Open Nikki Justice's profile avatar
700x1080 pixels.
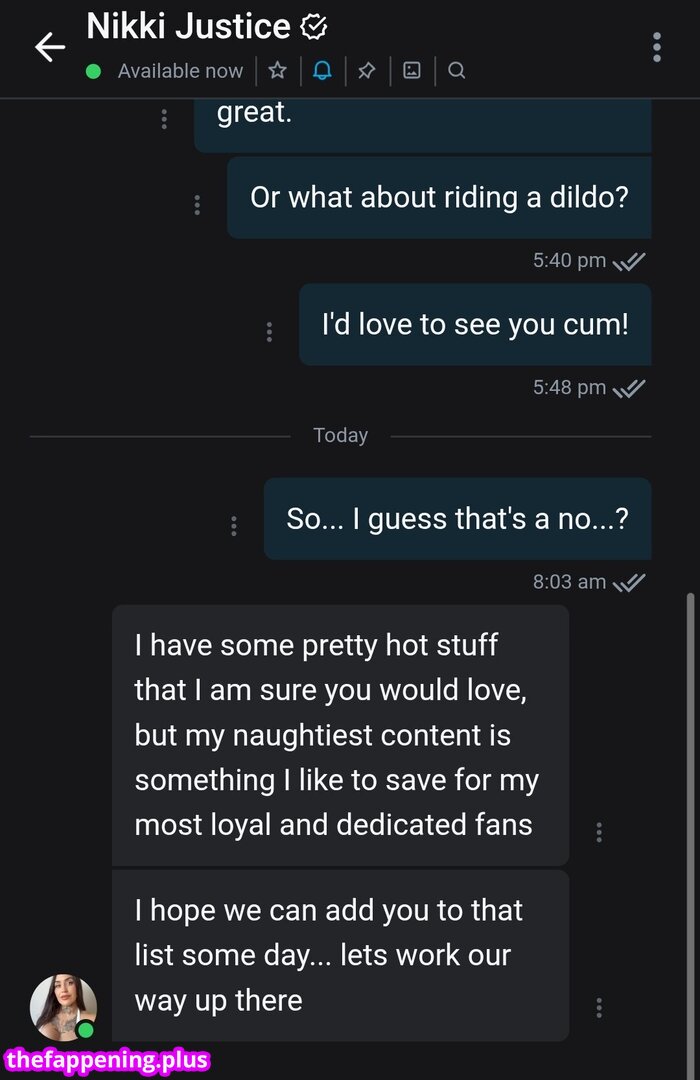tap(63, 1007)
